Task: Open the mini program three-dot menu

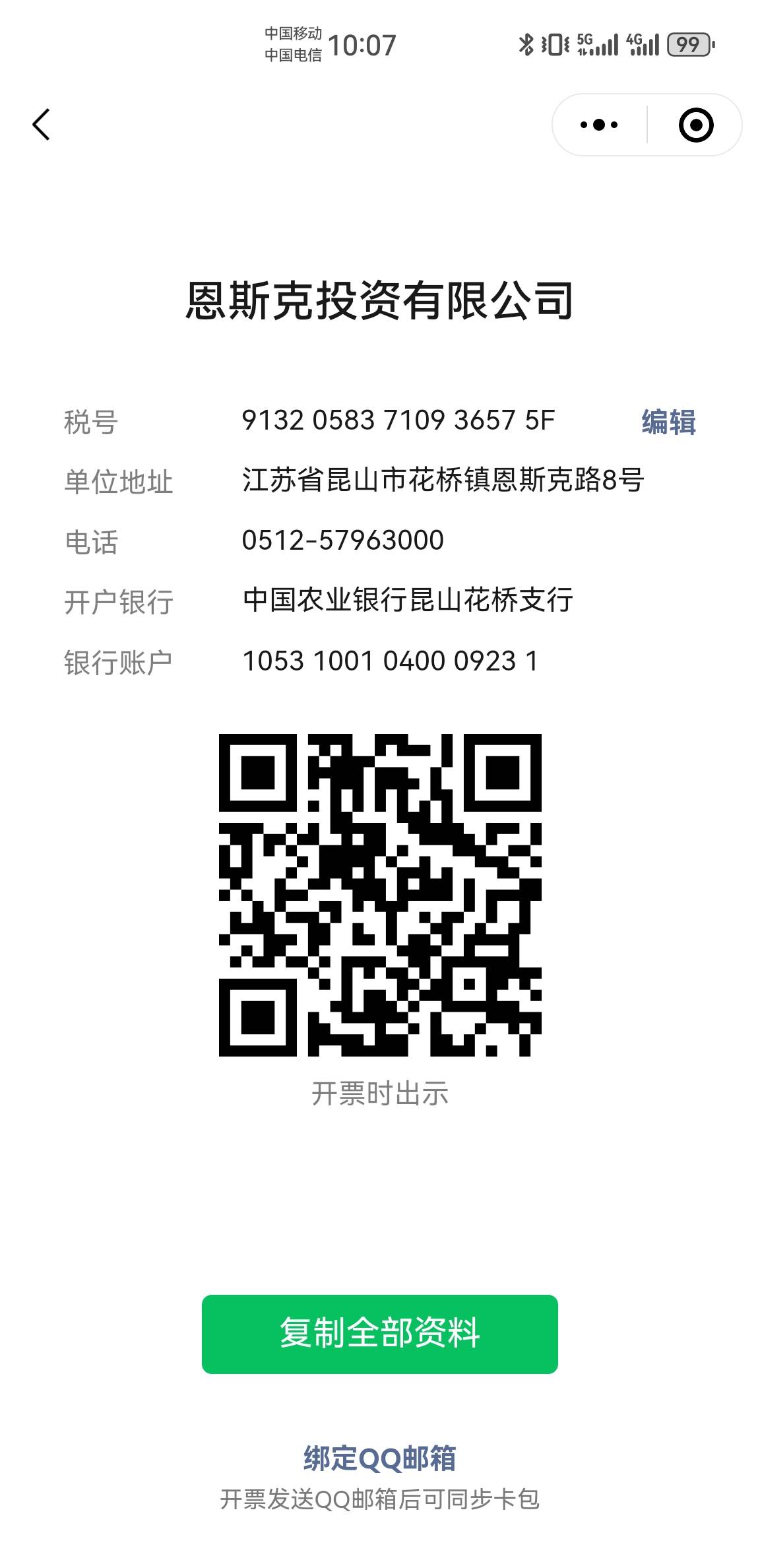Action: tap(599, 125)
